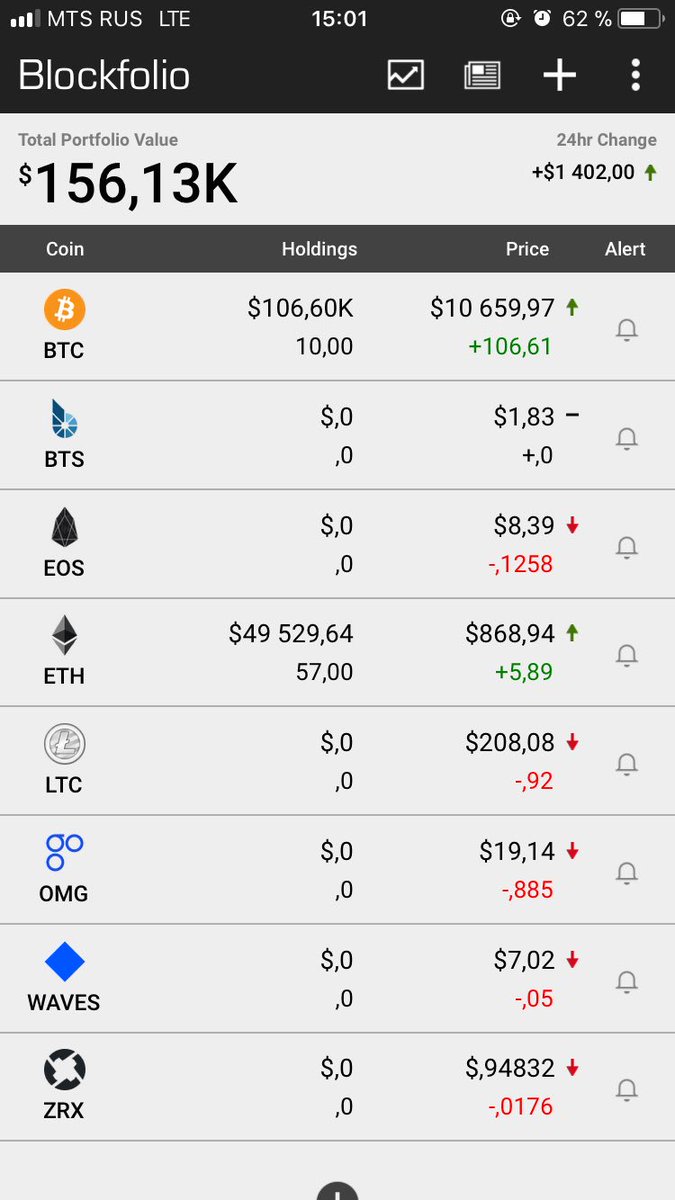Add a new coin with plus icon
Screen dimensions: 675x1200
click(x=559, y=76)
